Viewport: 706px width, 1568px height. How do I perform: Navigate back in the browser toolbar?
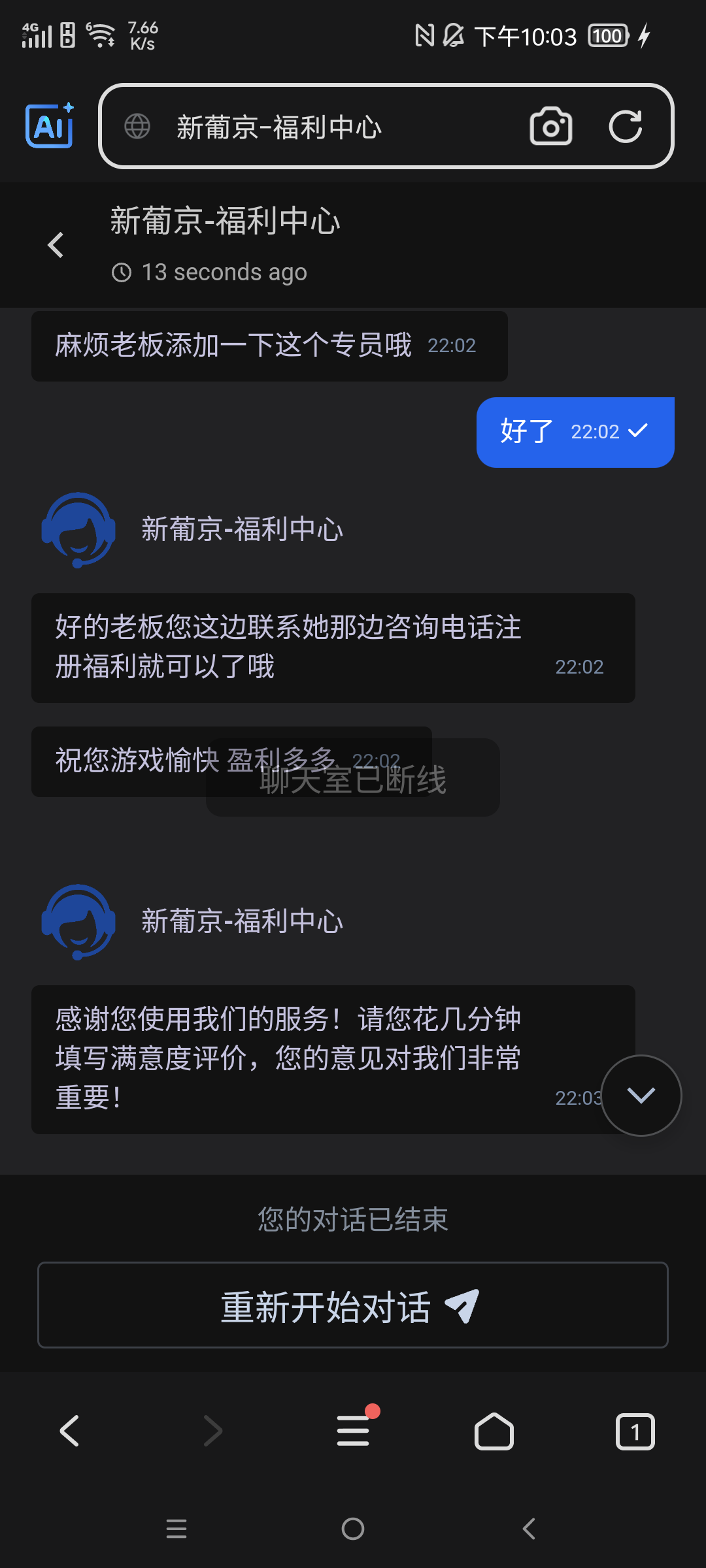70,1431
